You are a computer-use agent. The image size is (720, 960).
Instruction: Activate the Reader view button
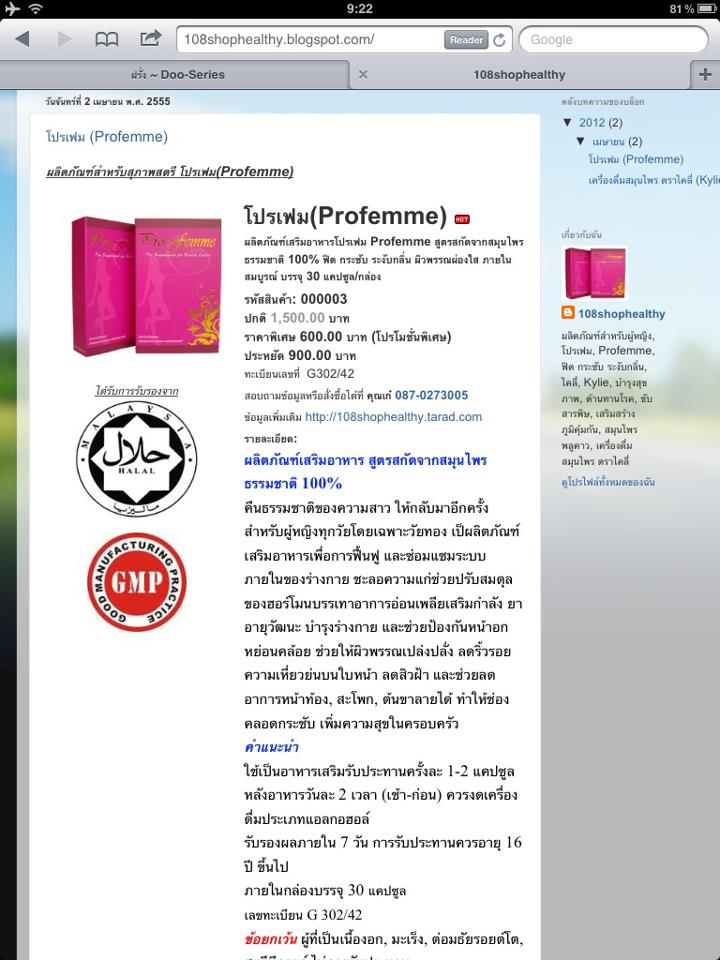465,40
